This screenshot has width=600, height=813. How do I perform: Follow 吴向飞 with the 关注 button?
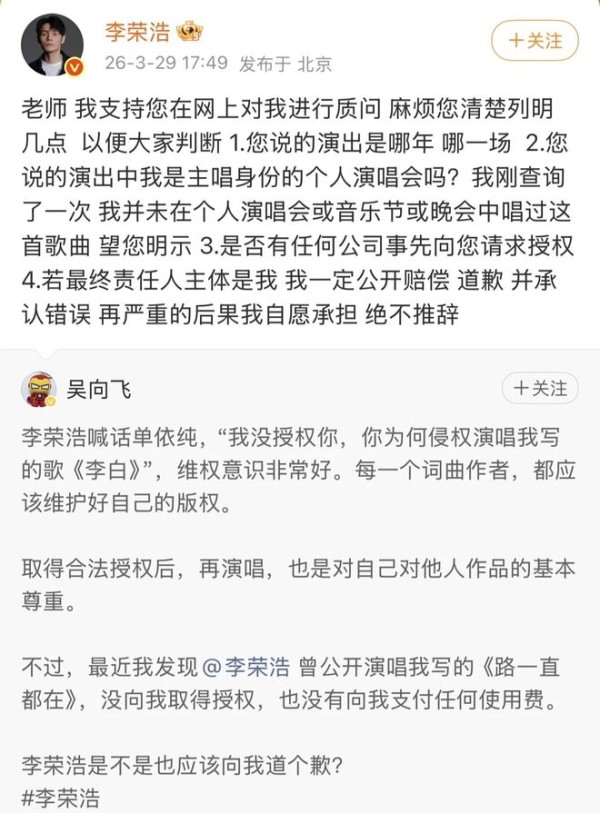click(538, 388)
